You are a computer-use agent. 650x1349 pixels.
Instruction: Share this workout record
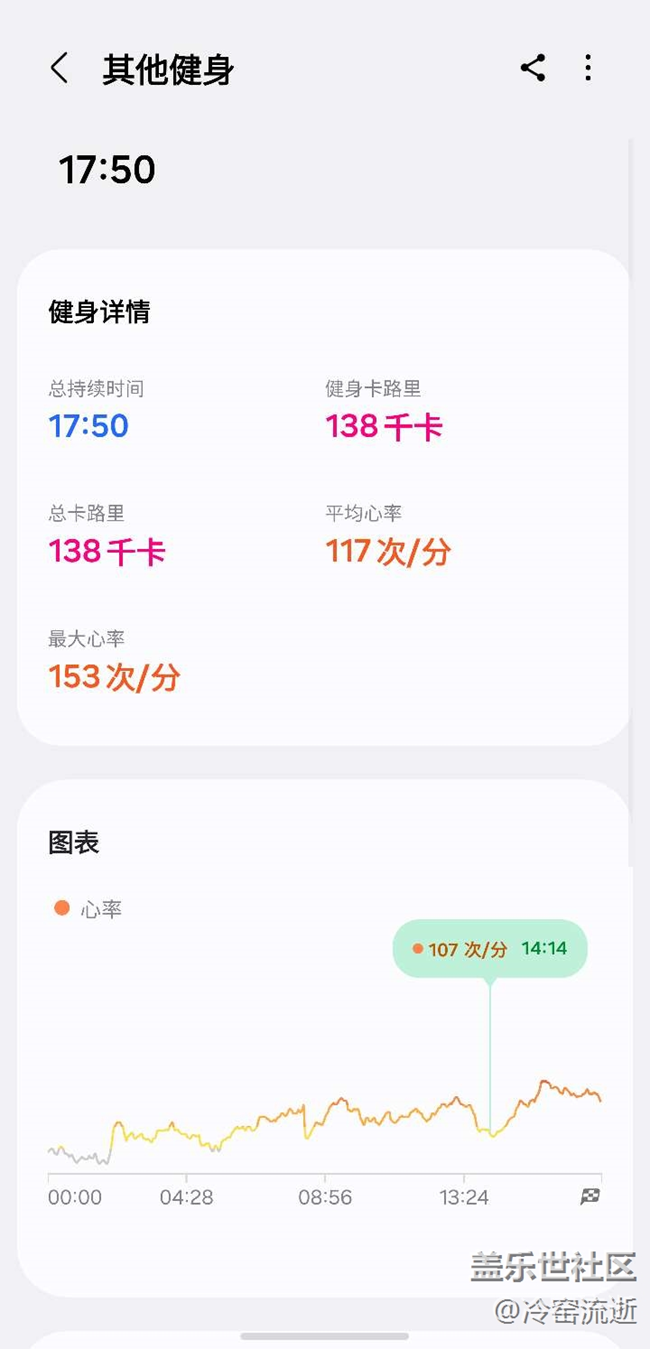pos(533,68)
